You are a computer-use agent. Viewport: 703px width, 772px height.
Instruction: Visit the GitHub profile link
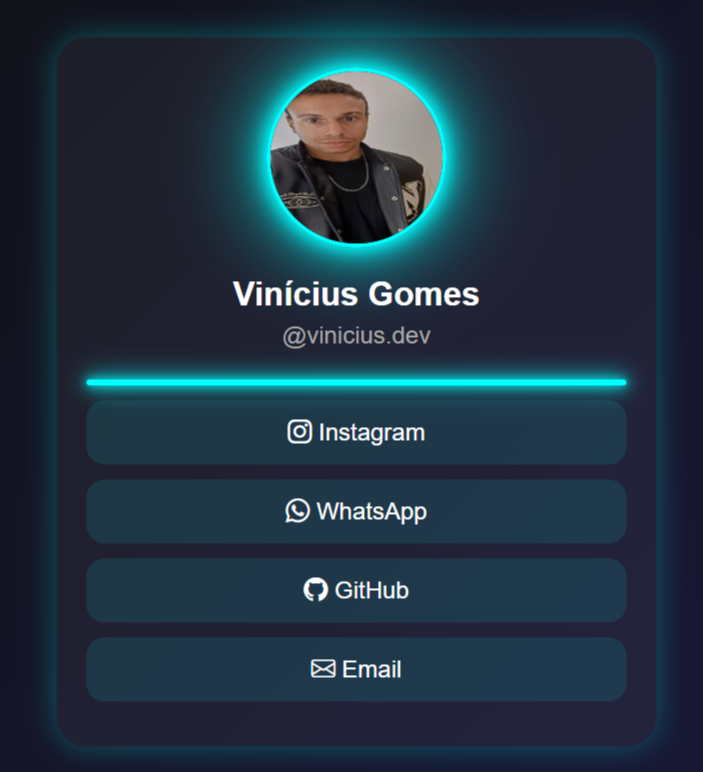(356, 590)
